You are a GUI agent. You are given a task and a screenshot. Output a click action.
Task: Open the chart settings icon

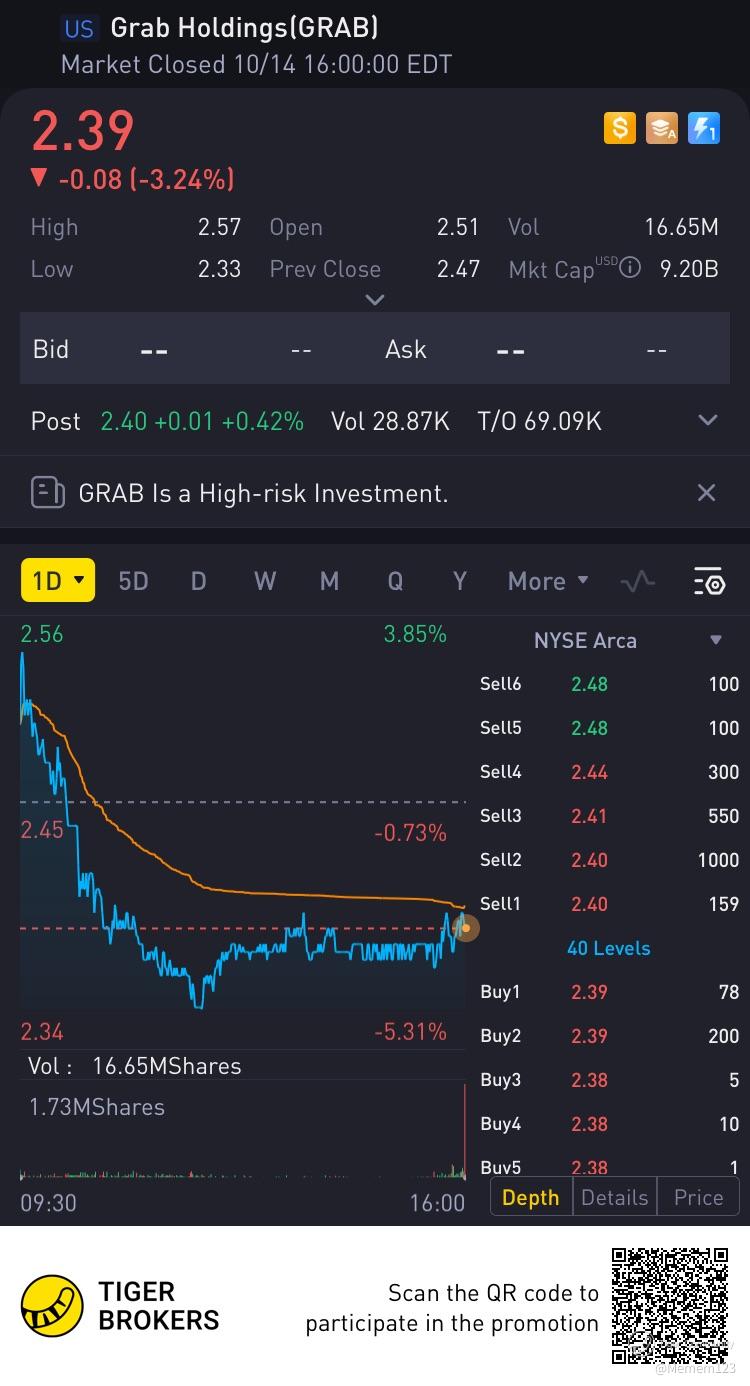[708, 581]
